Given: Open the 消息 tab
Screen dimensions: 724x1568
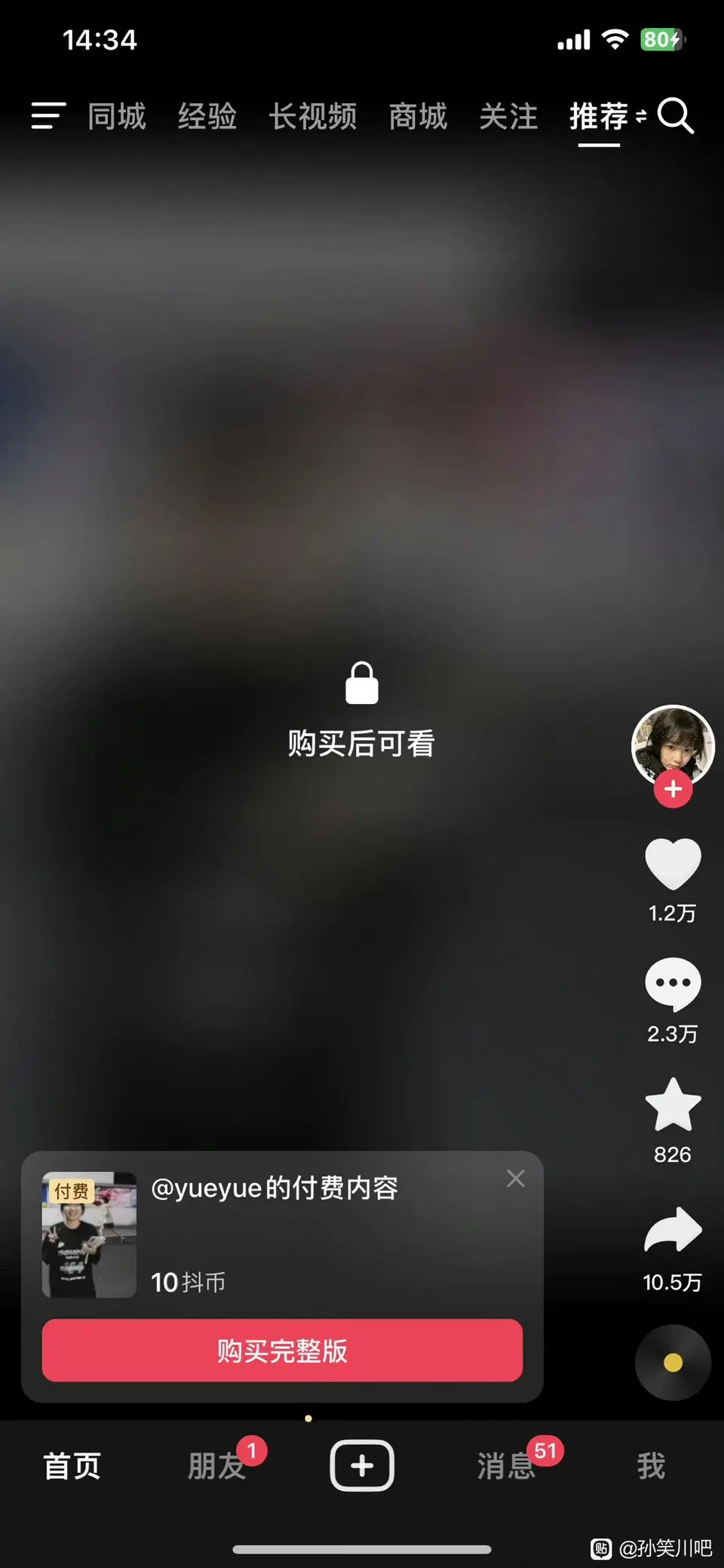Looking at the screenshot, I should click(x=506, y=1466).
